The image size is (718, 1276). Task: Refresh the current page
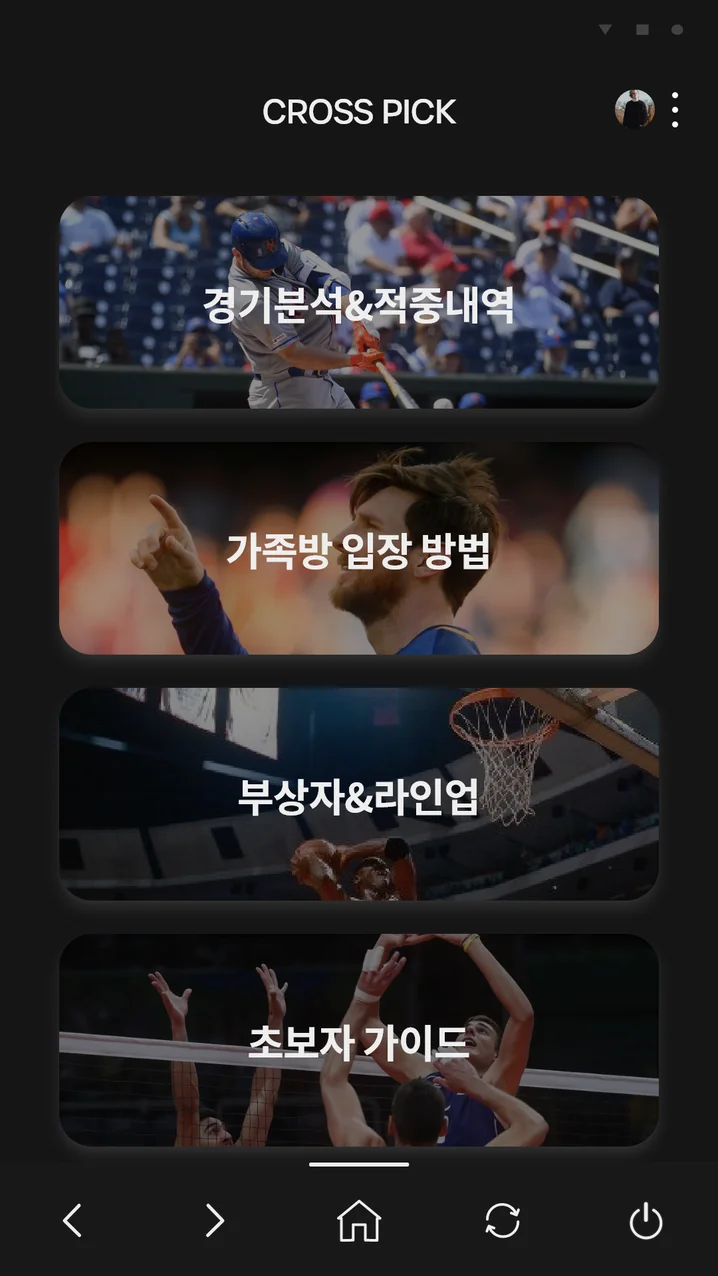(x=502, y=1220)
